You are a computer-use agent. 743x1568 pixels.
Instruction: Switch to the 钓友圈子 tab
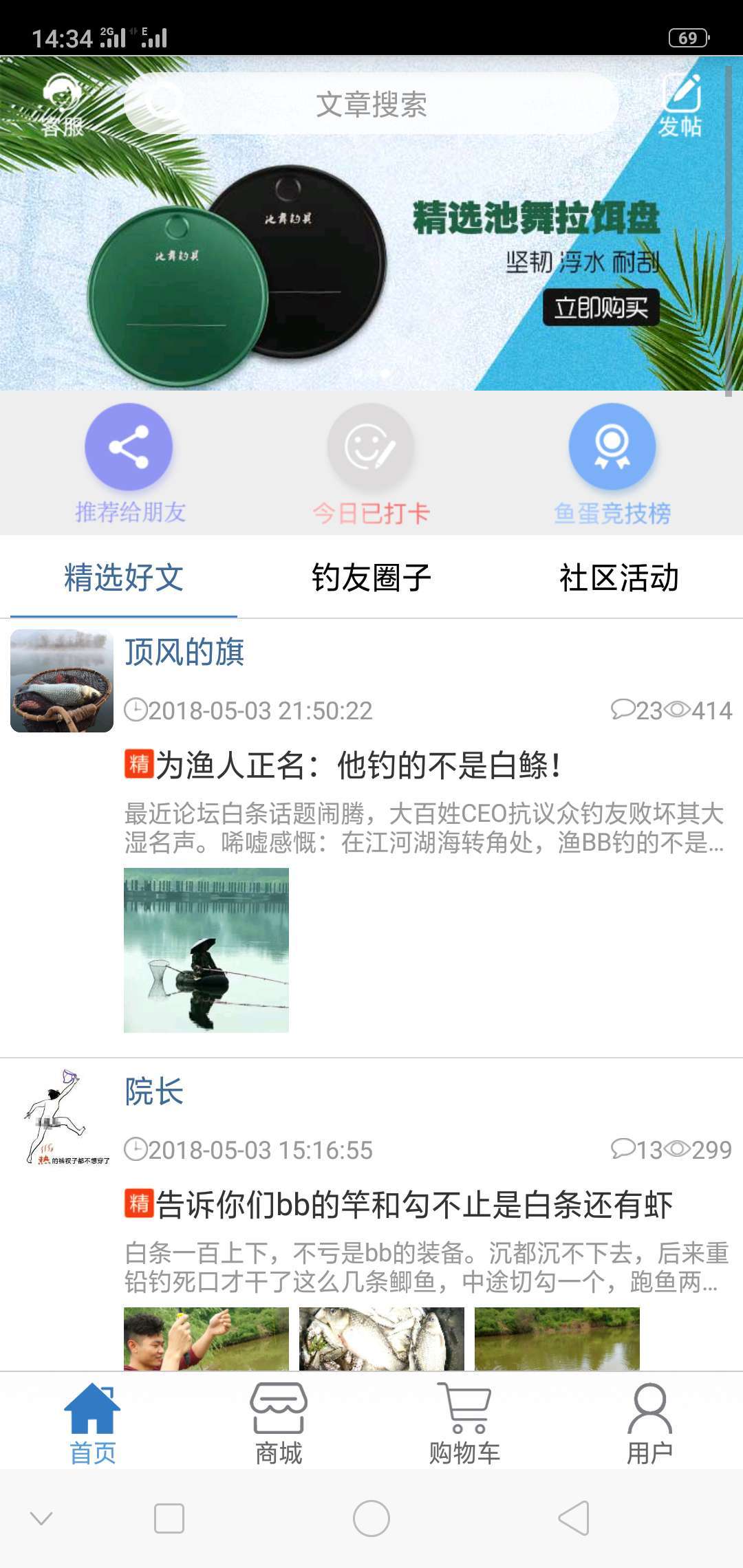pos(371,578)
